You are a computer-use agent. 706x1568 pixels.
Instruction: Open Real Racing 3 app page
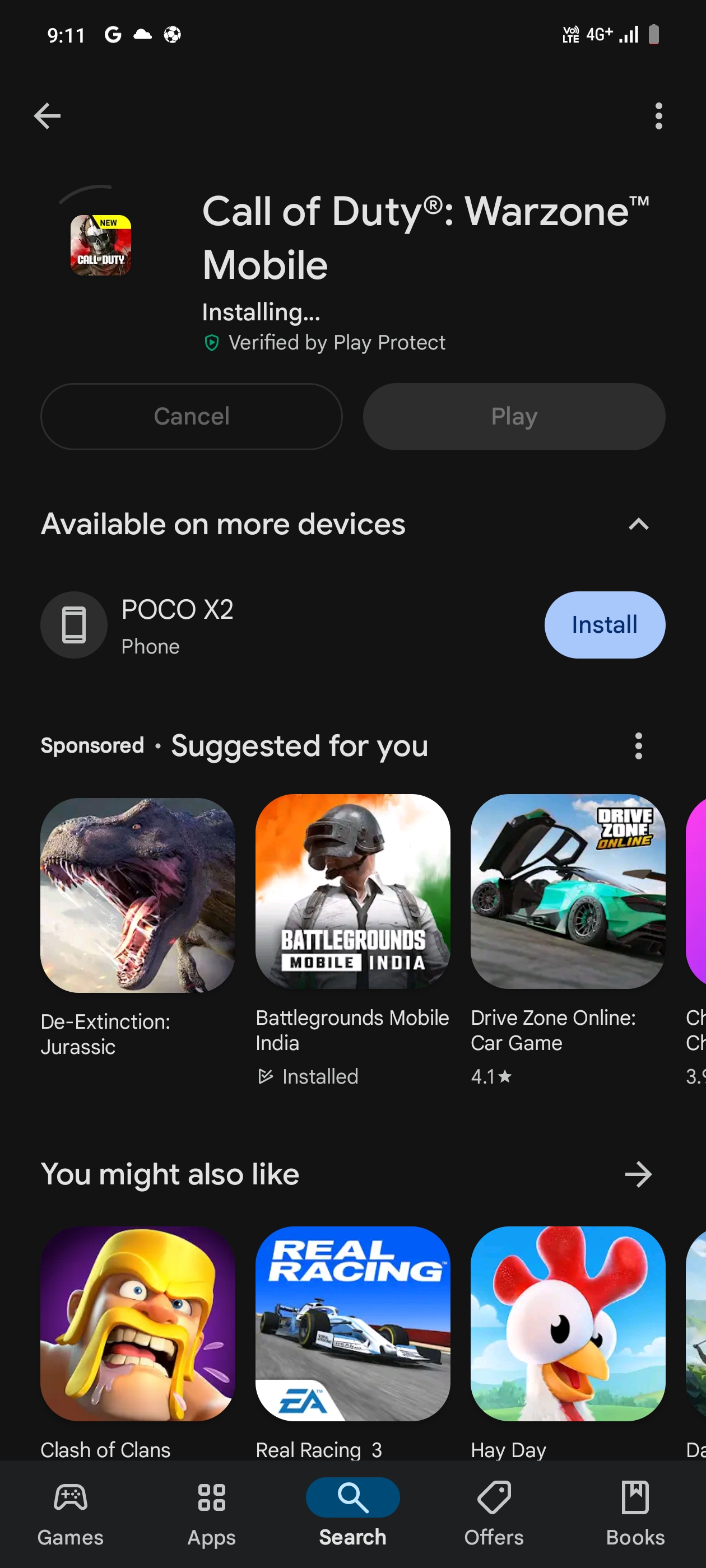tap(352, 1324)
